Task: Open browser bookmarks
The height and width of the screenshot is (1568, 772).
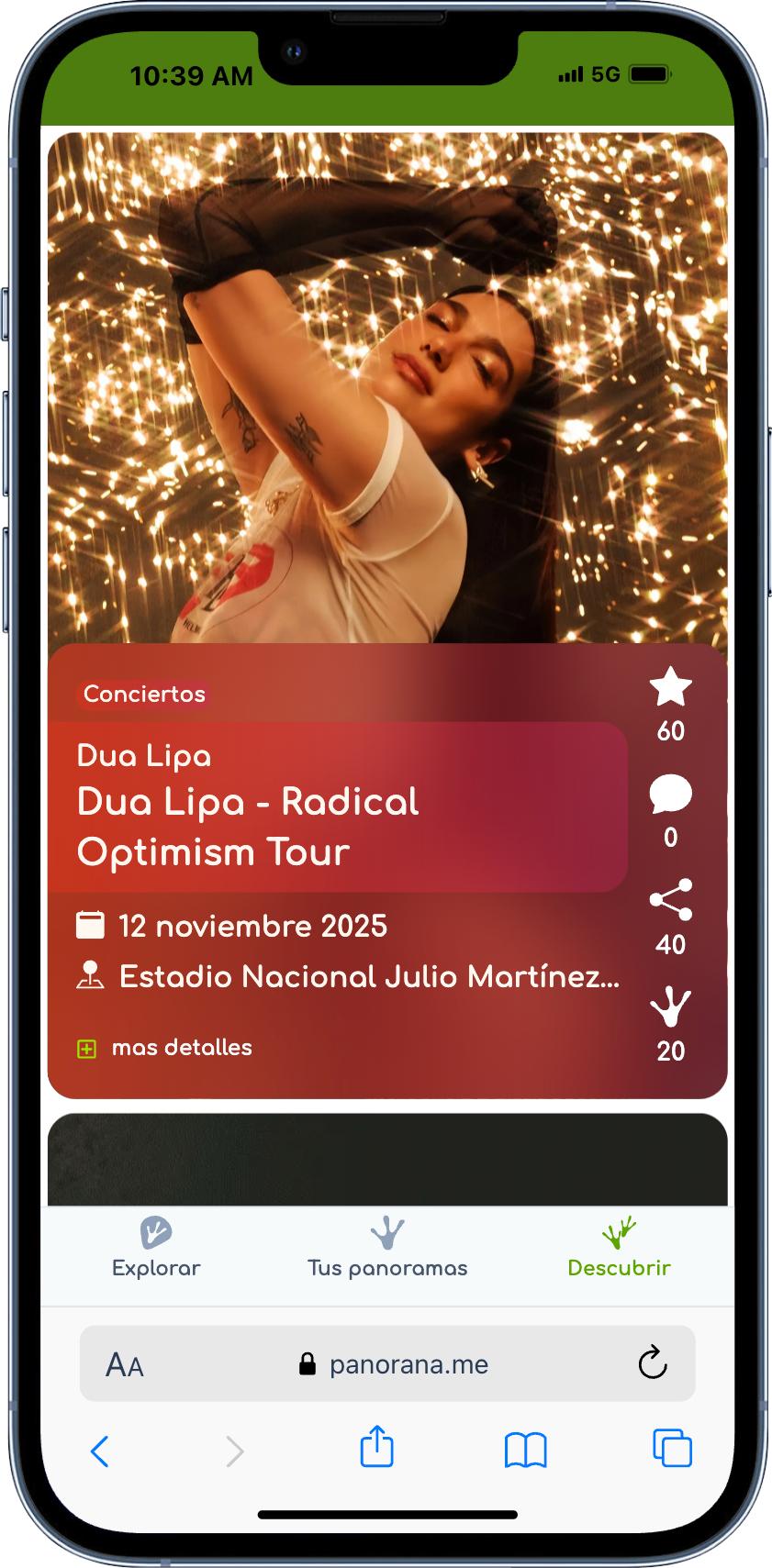Action: [x=525, y=1451]
